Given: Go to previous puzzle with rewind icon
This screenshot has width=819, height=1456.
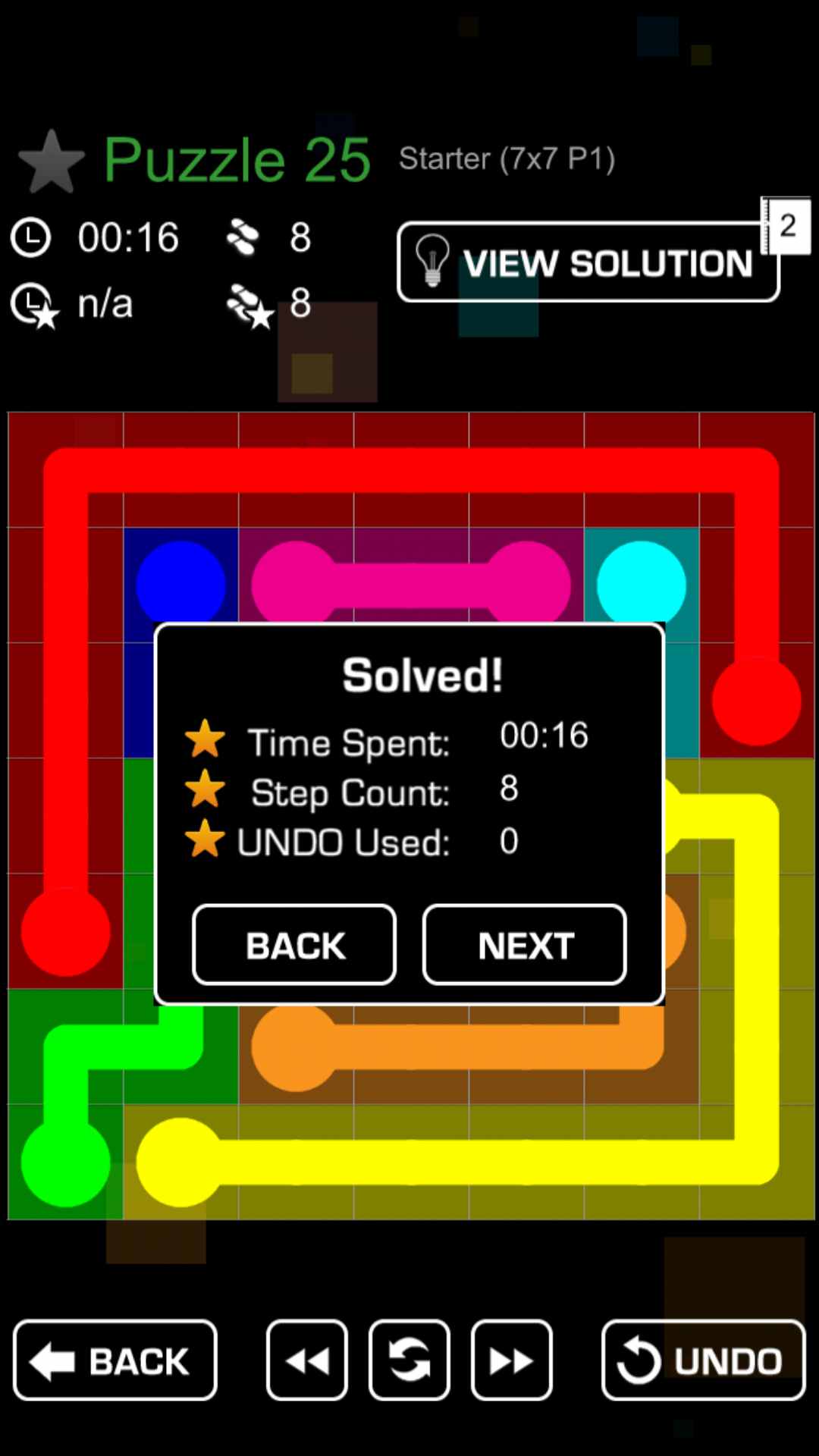Looking at the screenshot, I should [307, 1360].
